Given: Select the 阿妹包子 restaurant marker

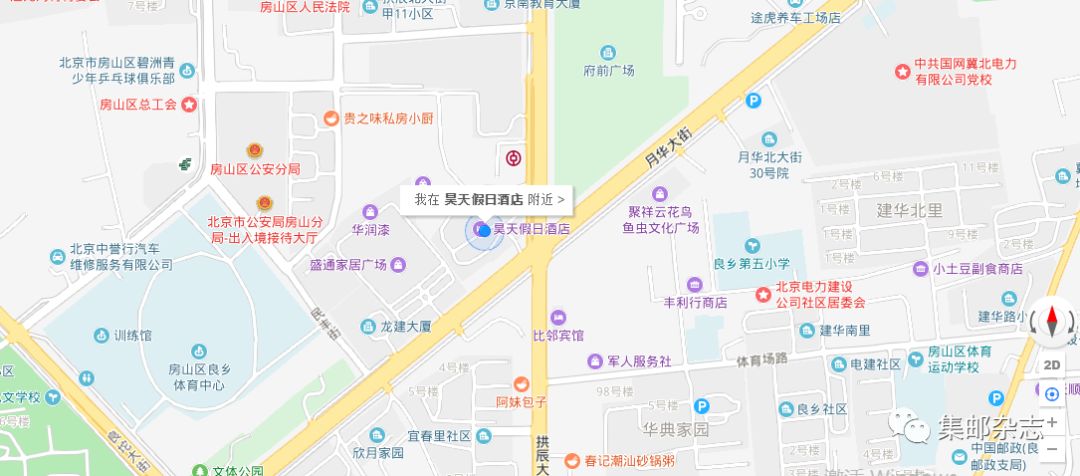Looking at the screenshot, I should click(x=521, y=384).
